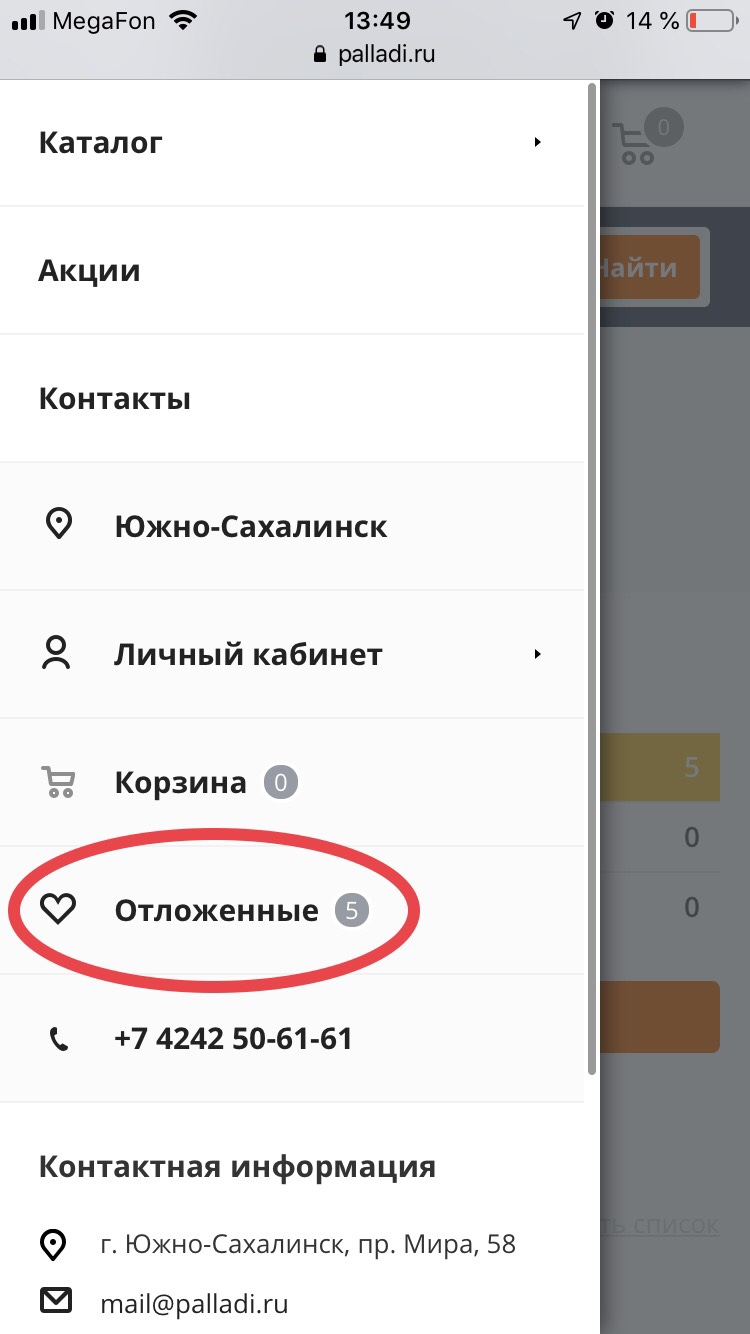This screenshot has height=1334, width=750.
Task: Tap the palladi.ru address bar
Action: coord(375,54)
